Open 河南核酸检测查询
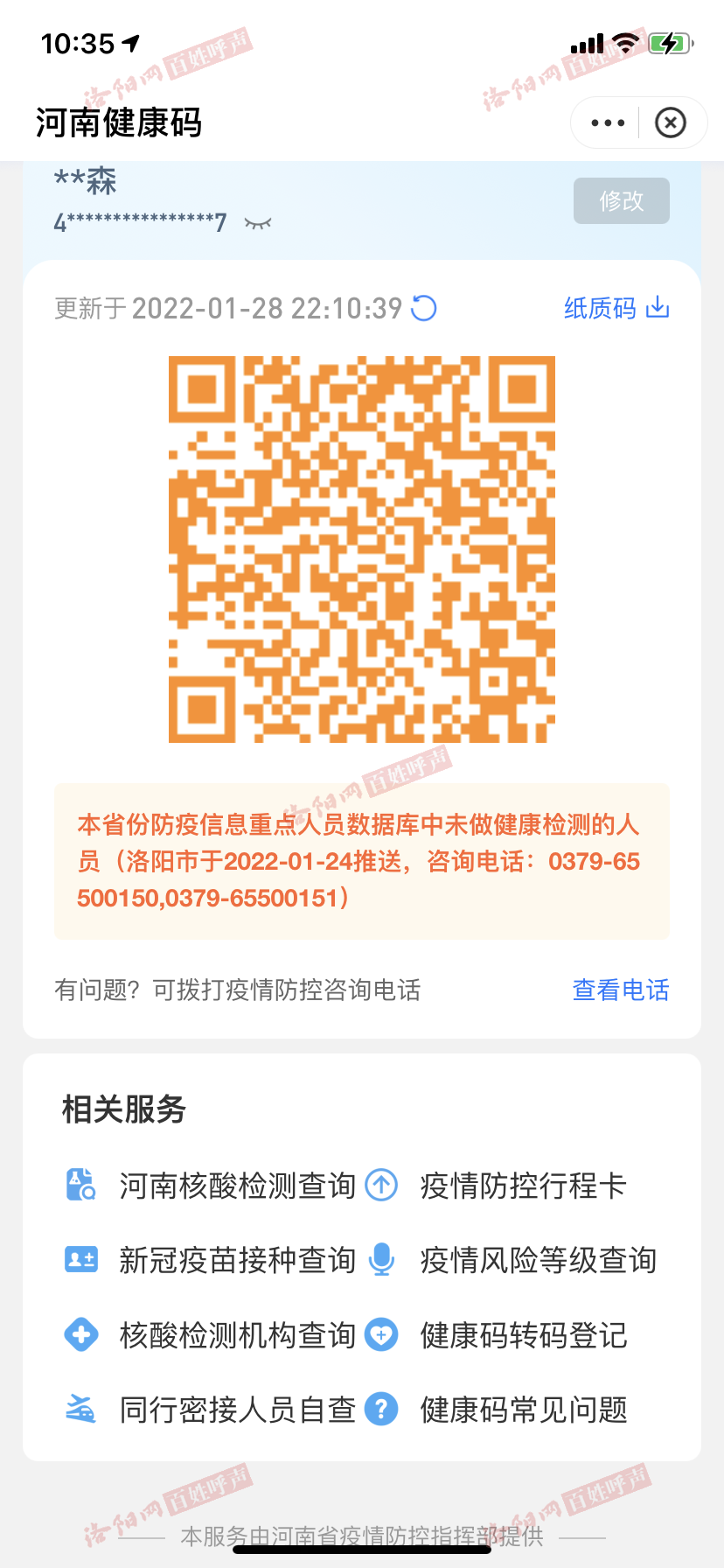This screenshot has height=1568, width=724. click(211, 1186)
